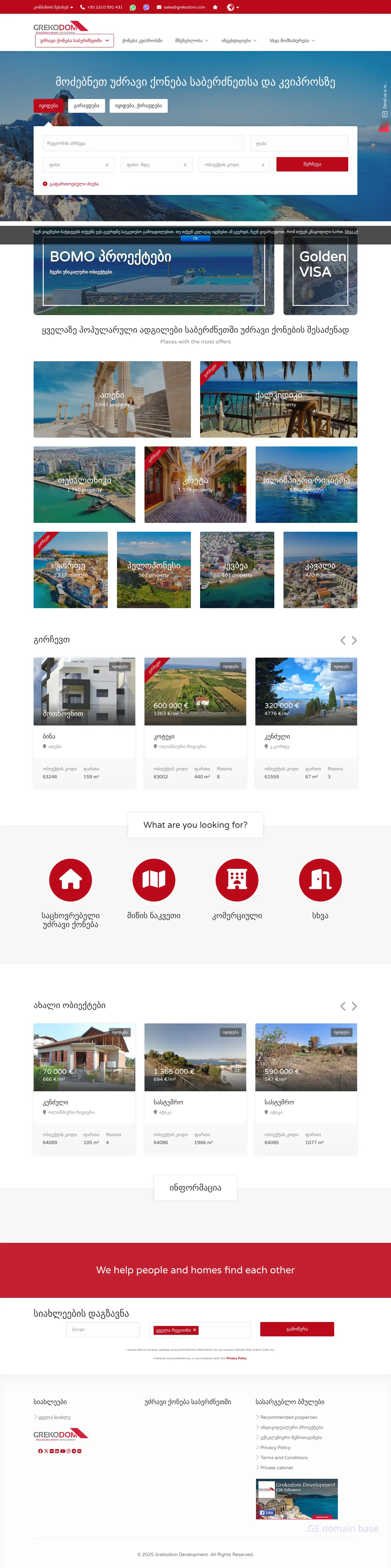Screen dimensions: 391x1568
Task: Select the იყიდება, ქირავდება tab
Action: (x=138, y=106)
